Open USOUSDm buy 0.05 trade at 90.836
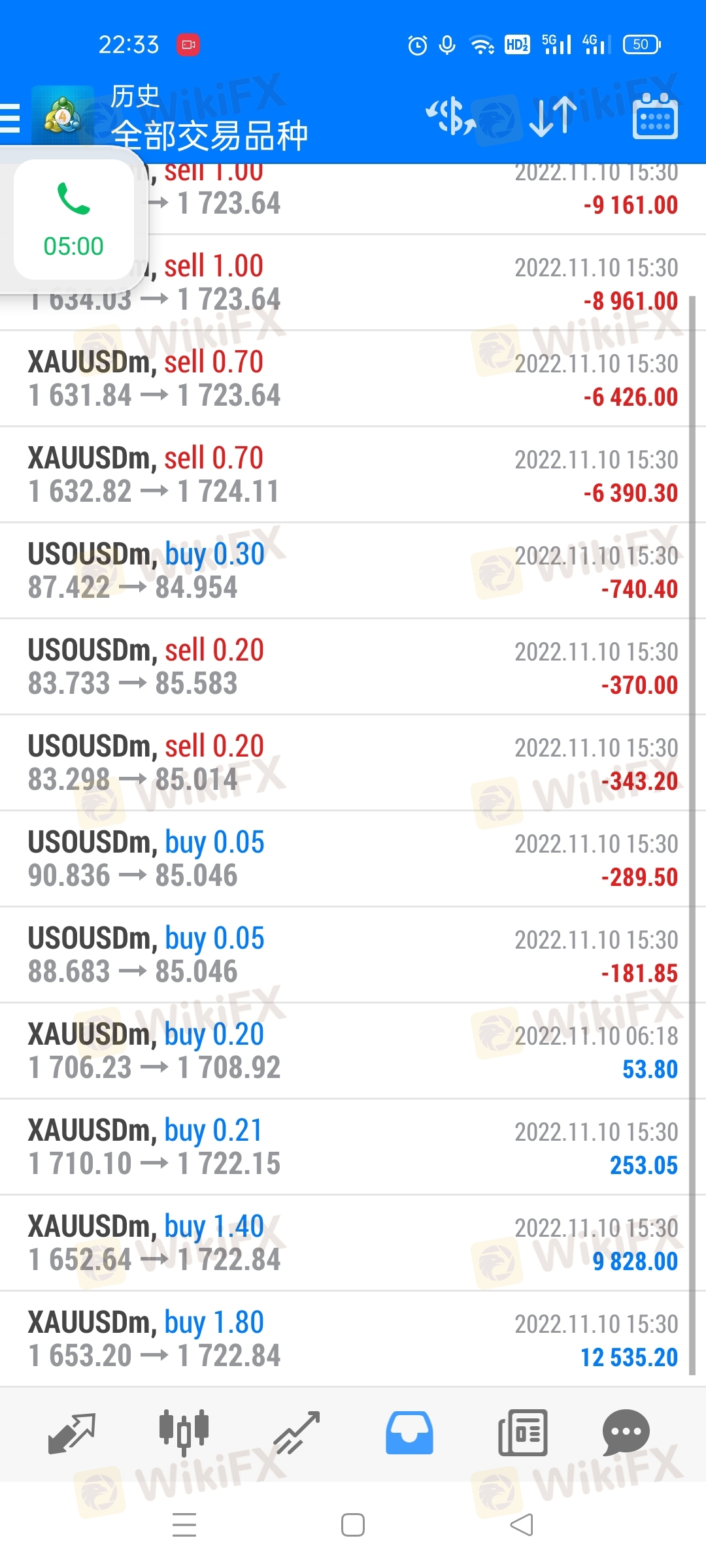706x1568 pixels. point(345,859)
